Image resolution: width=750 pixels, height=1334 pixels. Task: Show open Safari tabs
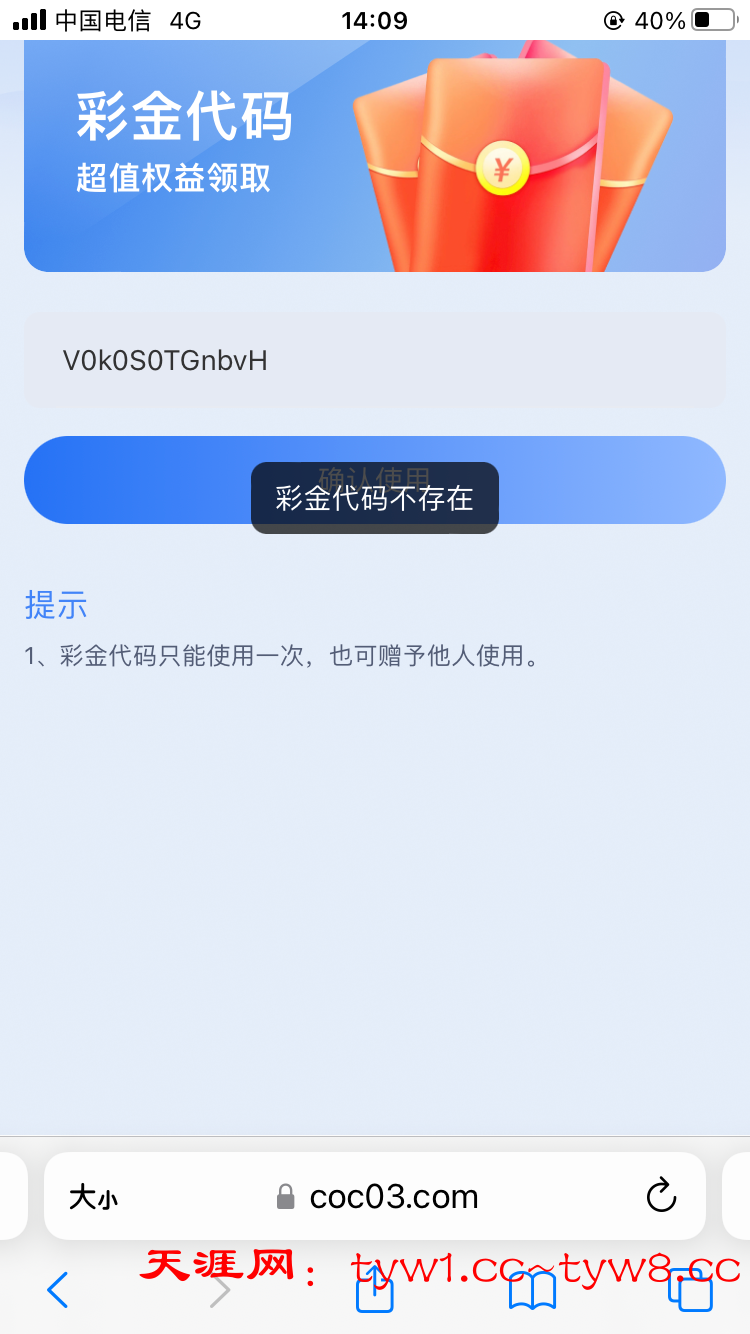pos(690,1291)
